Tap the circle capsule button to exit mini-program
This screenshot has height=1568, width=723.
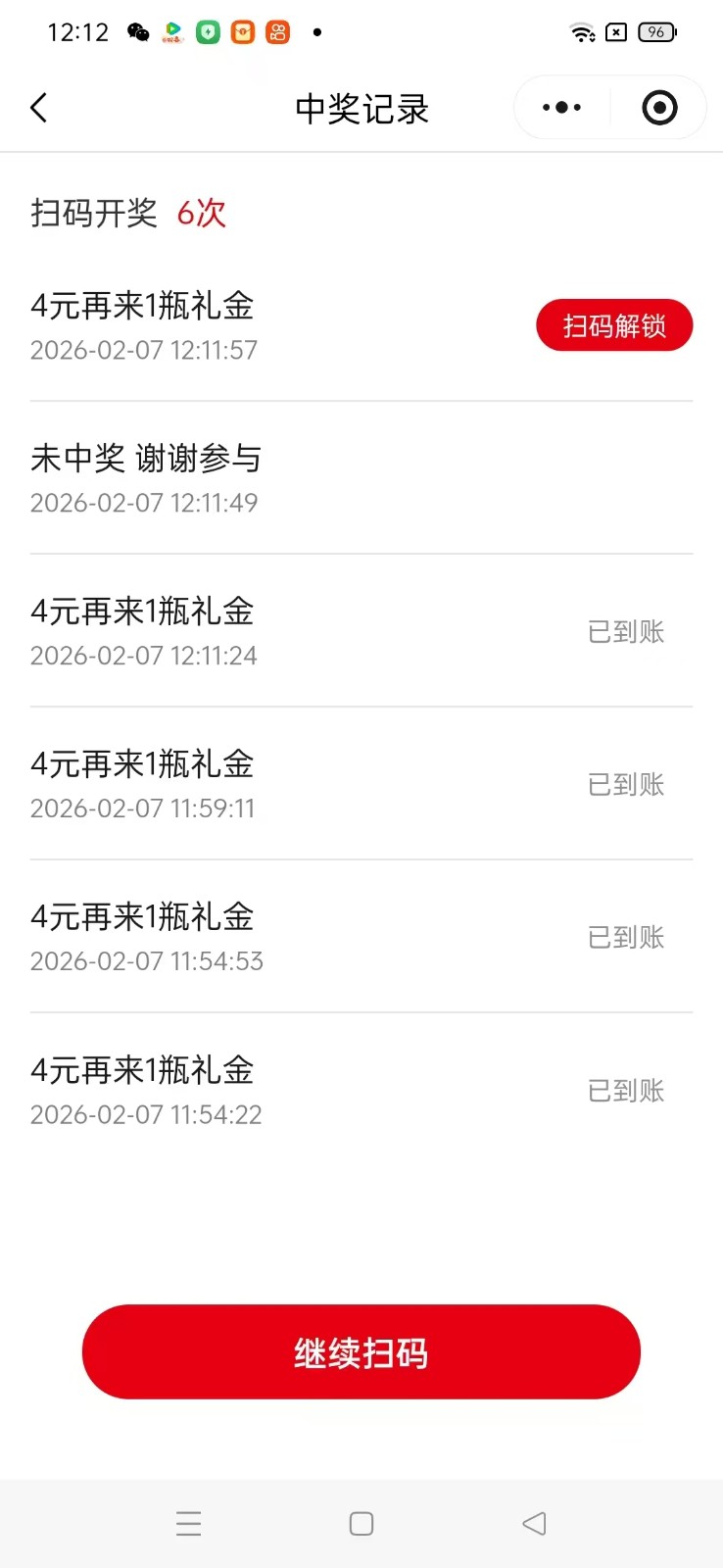658,108
